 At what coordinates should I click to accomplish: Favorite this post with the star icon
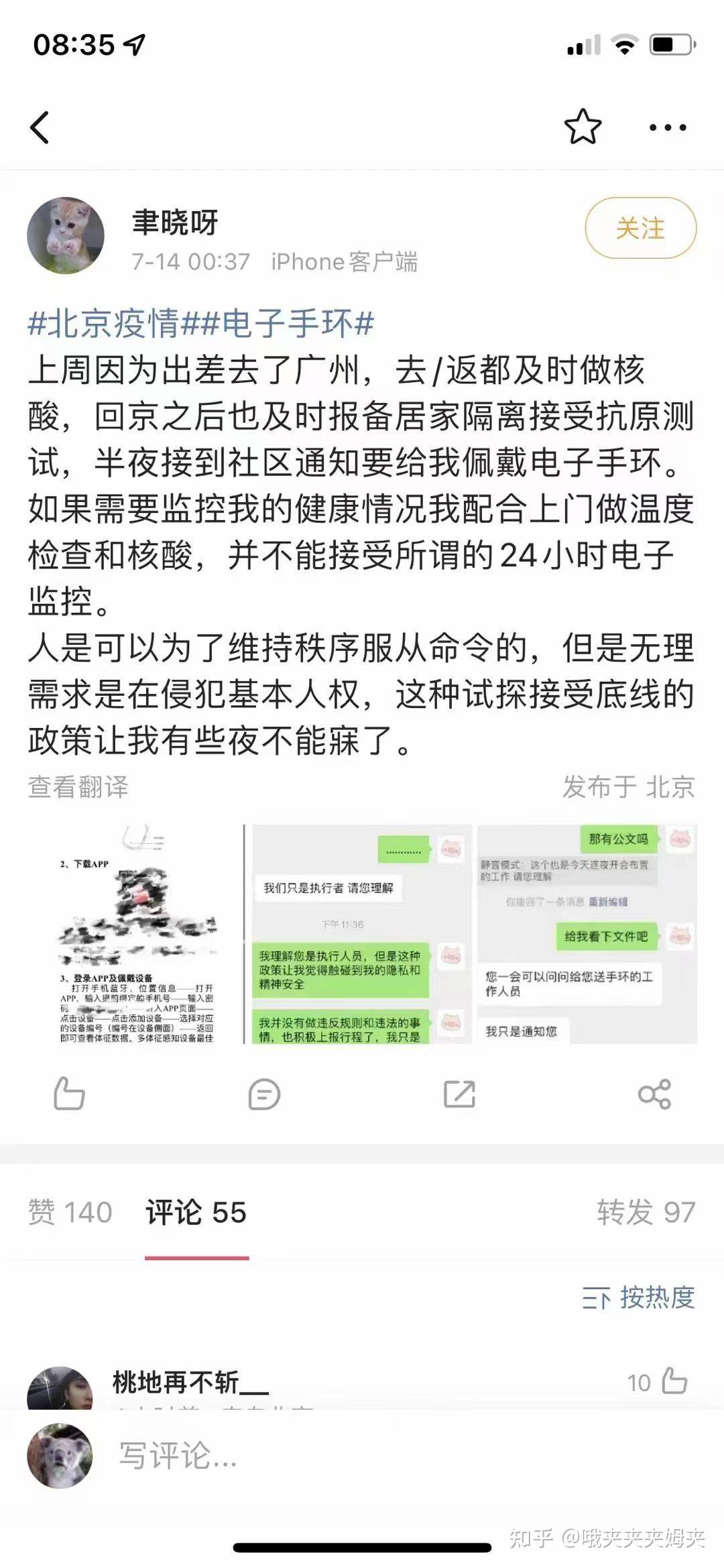point(582,127)
